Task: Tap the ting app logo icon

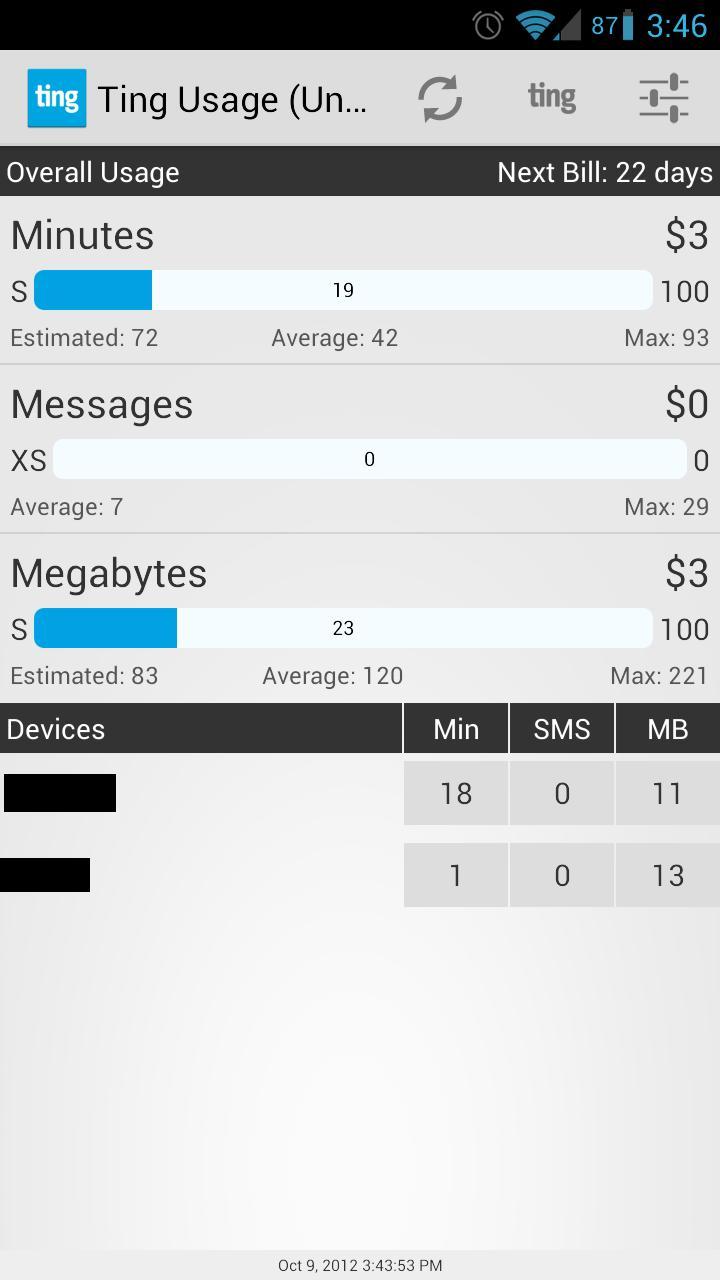Action: 56,97
